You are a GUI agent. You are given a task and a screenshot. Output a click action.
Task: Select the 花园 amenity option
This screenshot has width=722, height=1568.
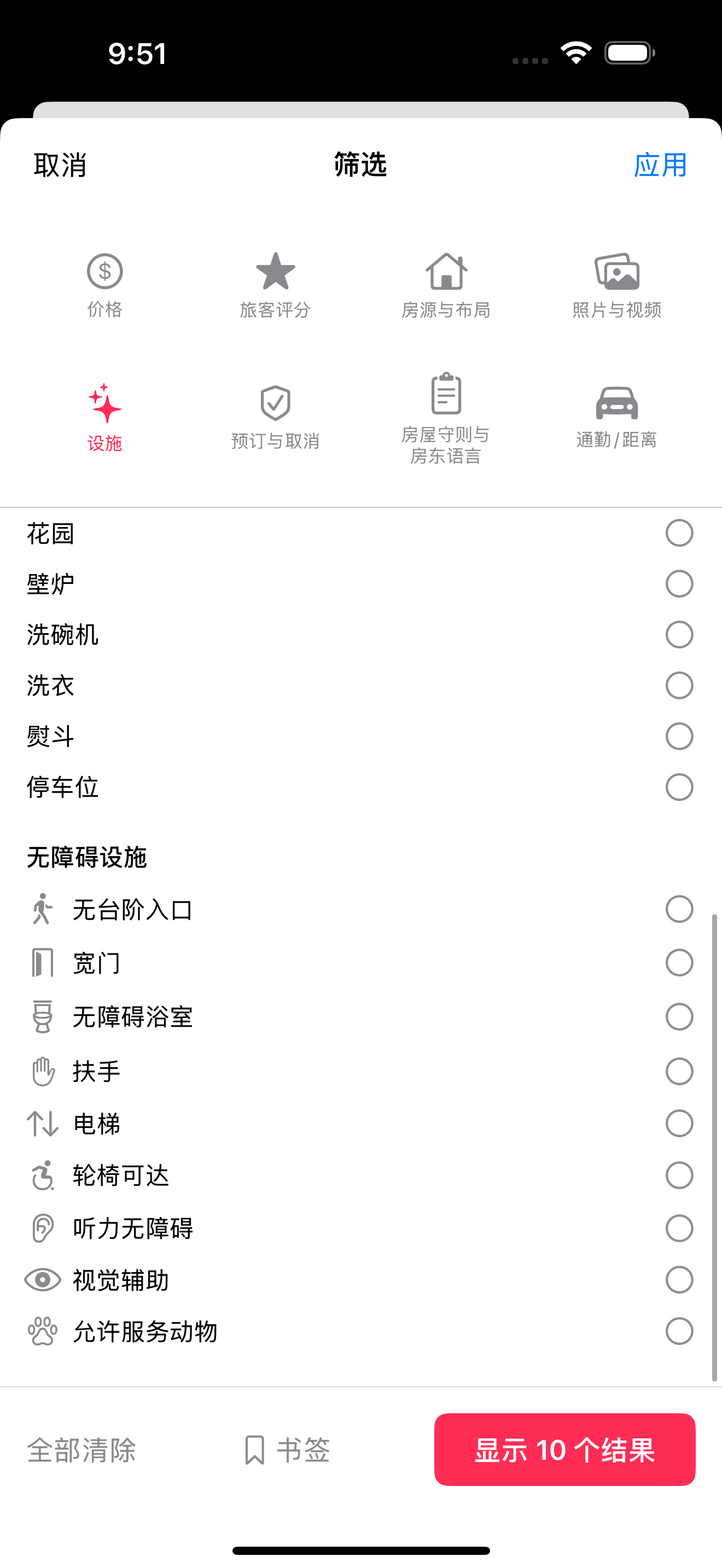[679, 533]
